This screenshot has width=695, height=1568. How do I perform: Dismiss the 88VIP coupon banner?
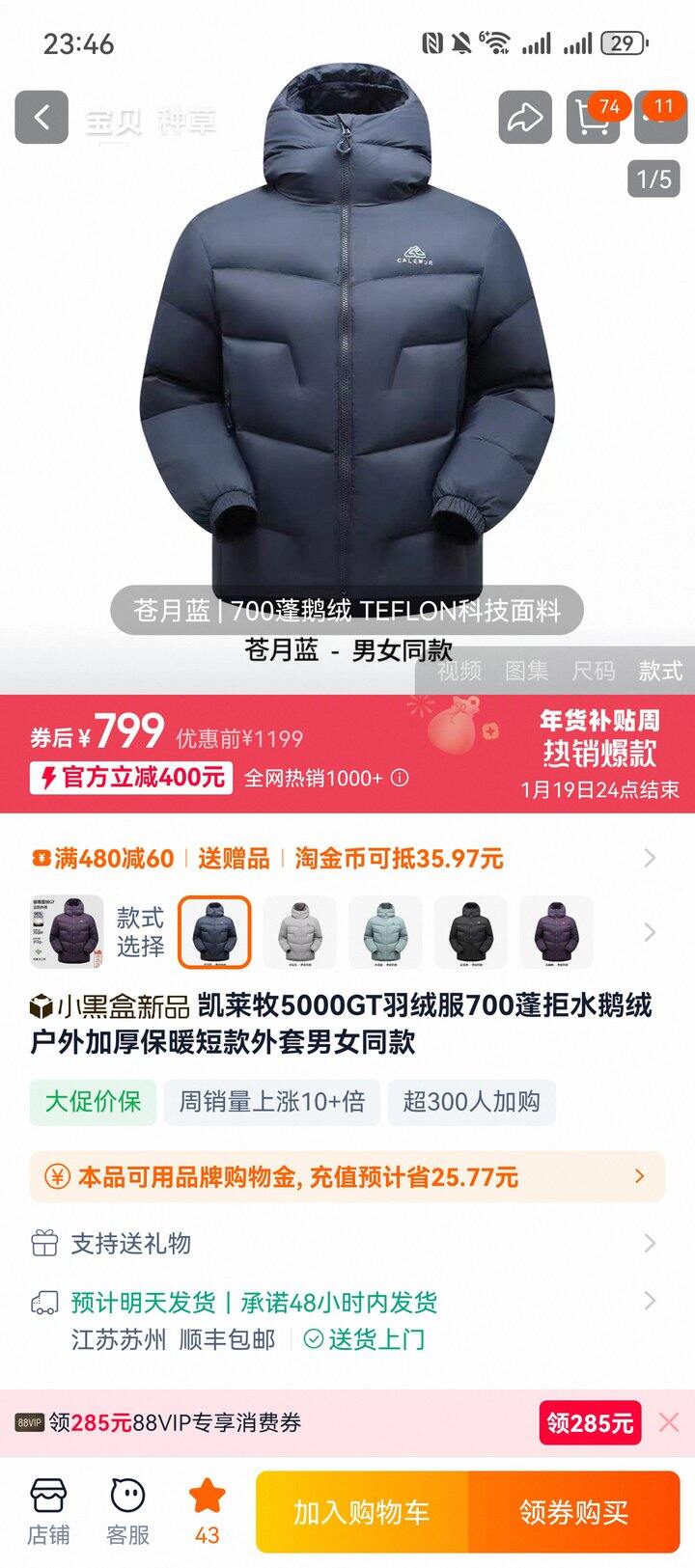click(669, 1421)
